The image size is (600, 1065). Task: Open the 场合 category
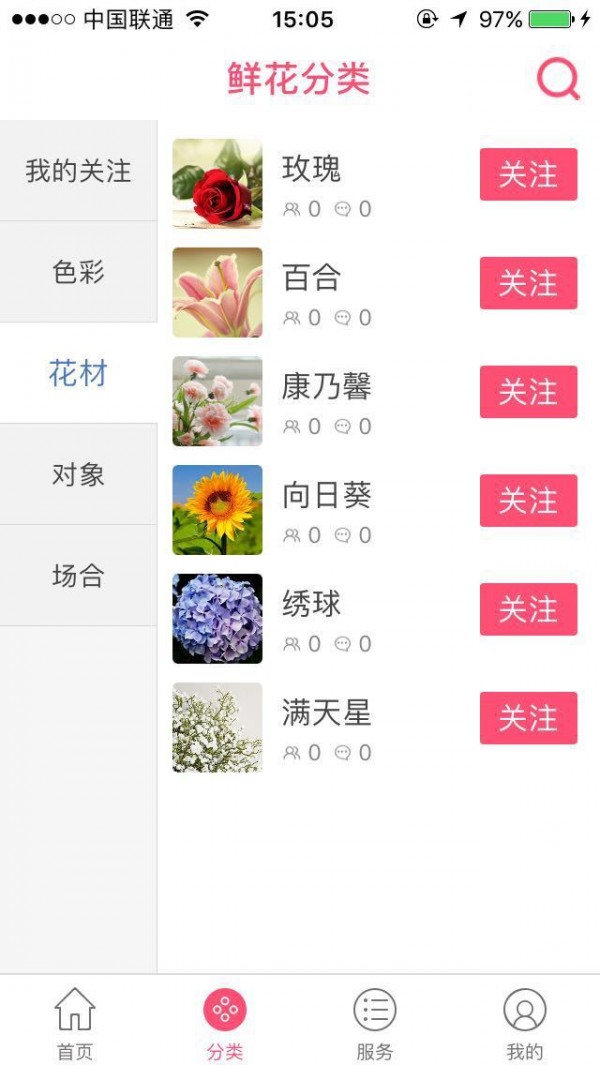coord(78,576)
